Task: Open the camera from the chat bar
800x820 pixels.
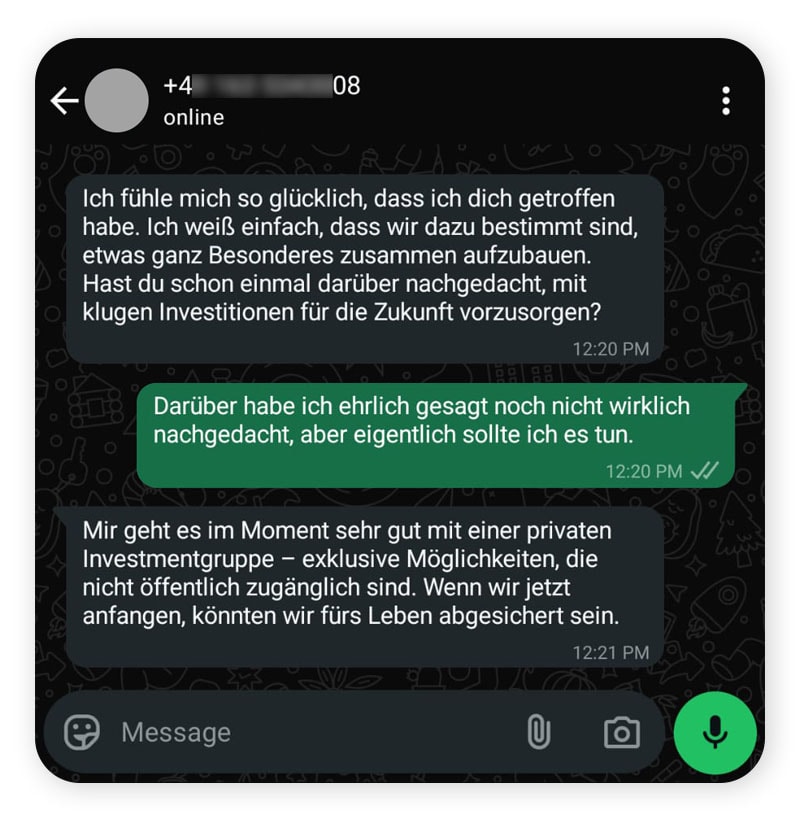Action: click(x=621, y=732)
